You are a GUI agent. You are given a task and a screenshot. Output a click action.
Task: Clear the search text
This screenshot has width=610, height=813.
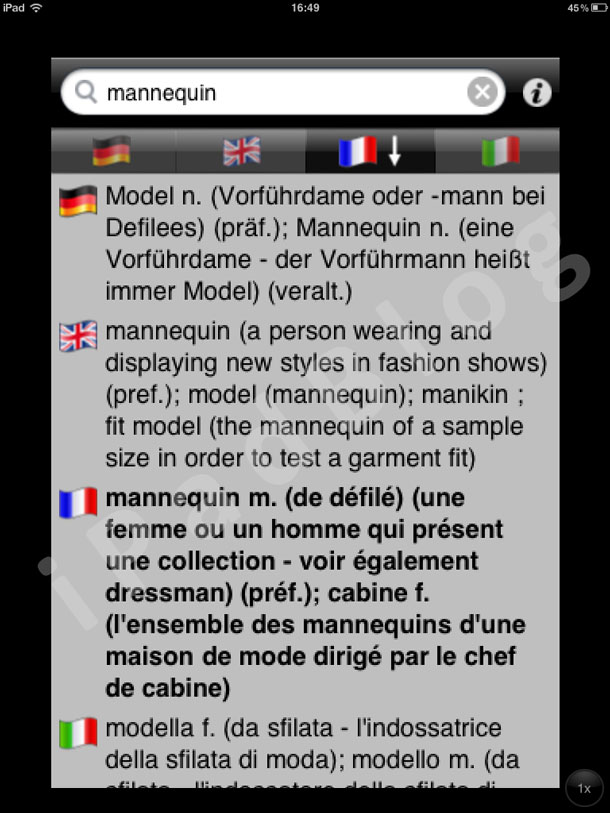coord(482,94)
